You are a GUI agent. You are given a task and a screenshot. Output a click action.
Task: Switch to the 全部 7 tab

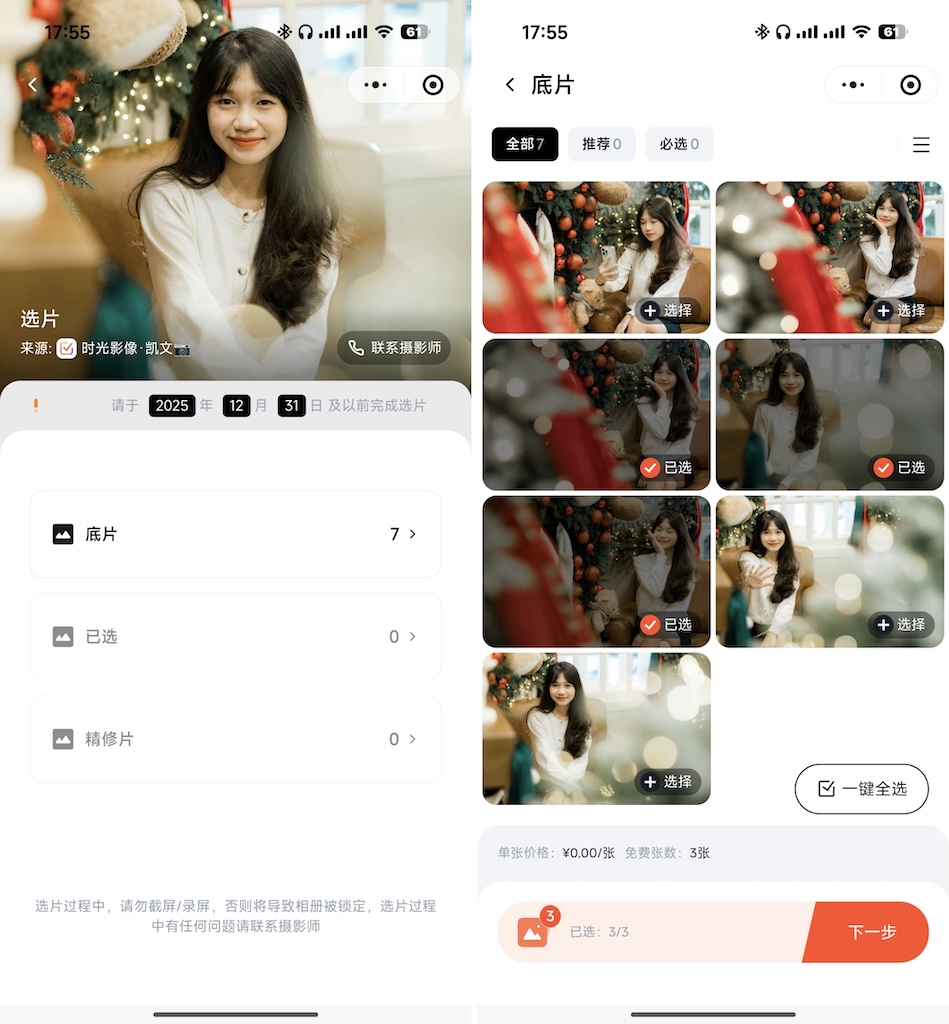524,144
